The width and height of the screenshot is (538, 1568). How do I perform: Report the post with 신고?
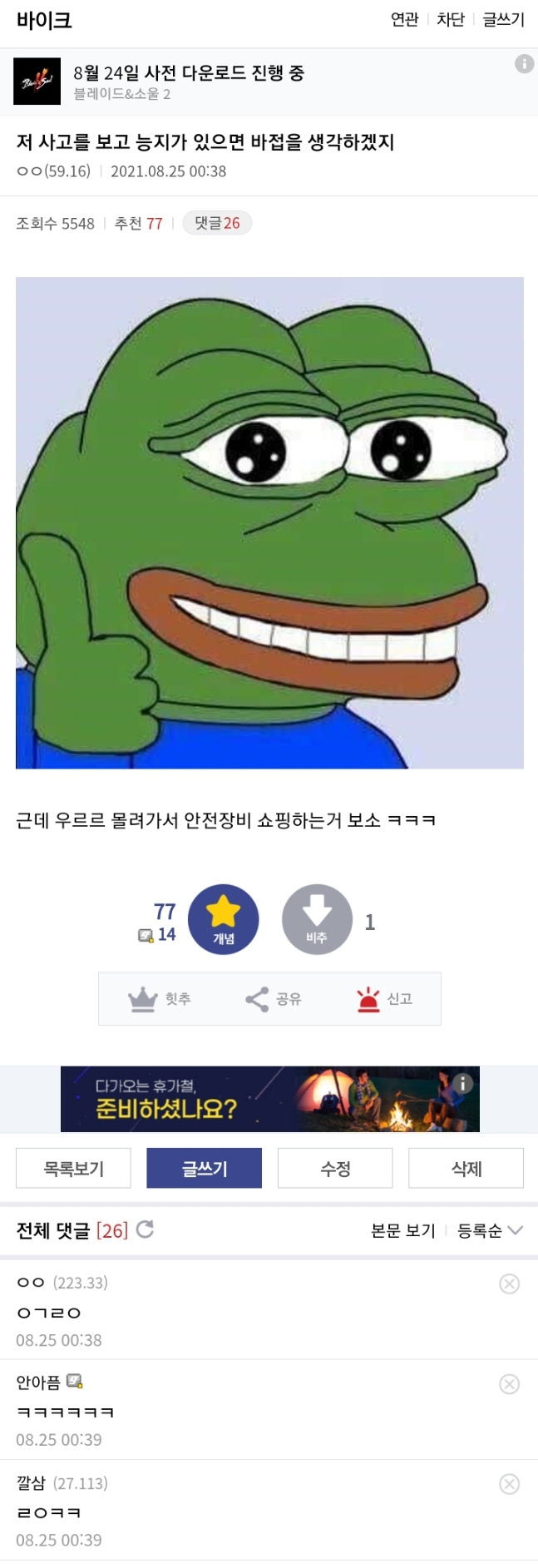tap(384, 998)
